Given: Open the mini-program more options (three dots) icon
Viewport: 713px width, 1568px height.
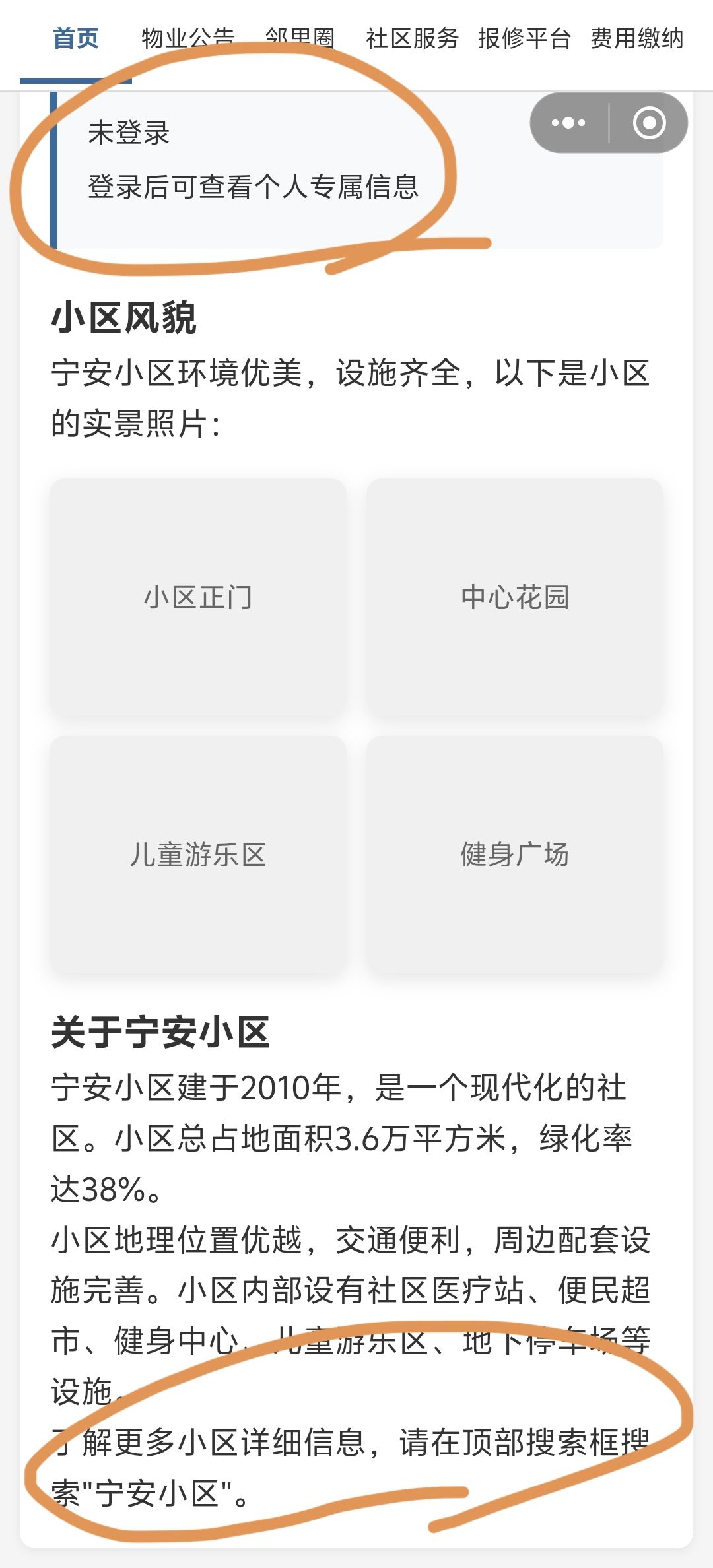Looking at the screenshot, I should coord(569,122).
